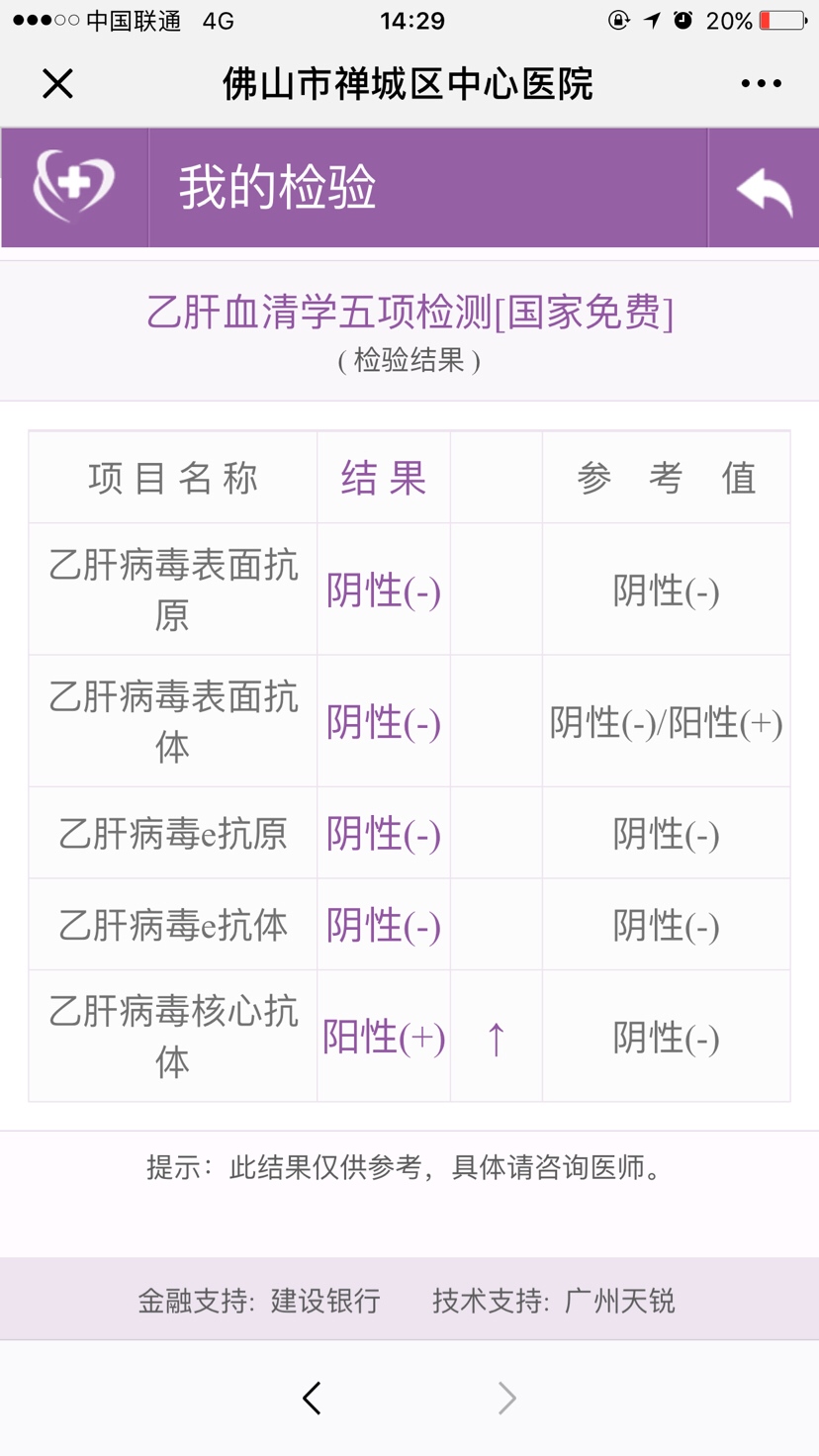The width and height of the screenshot is (819, 1456).
Task: Go back in the browser toolbar
Action: [312, 1398]
